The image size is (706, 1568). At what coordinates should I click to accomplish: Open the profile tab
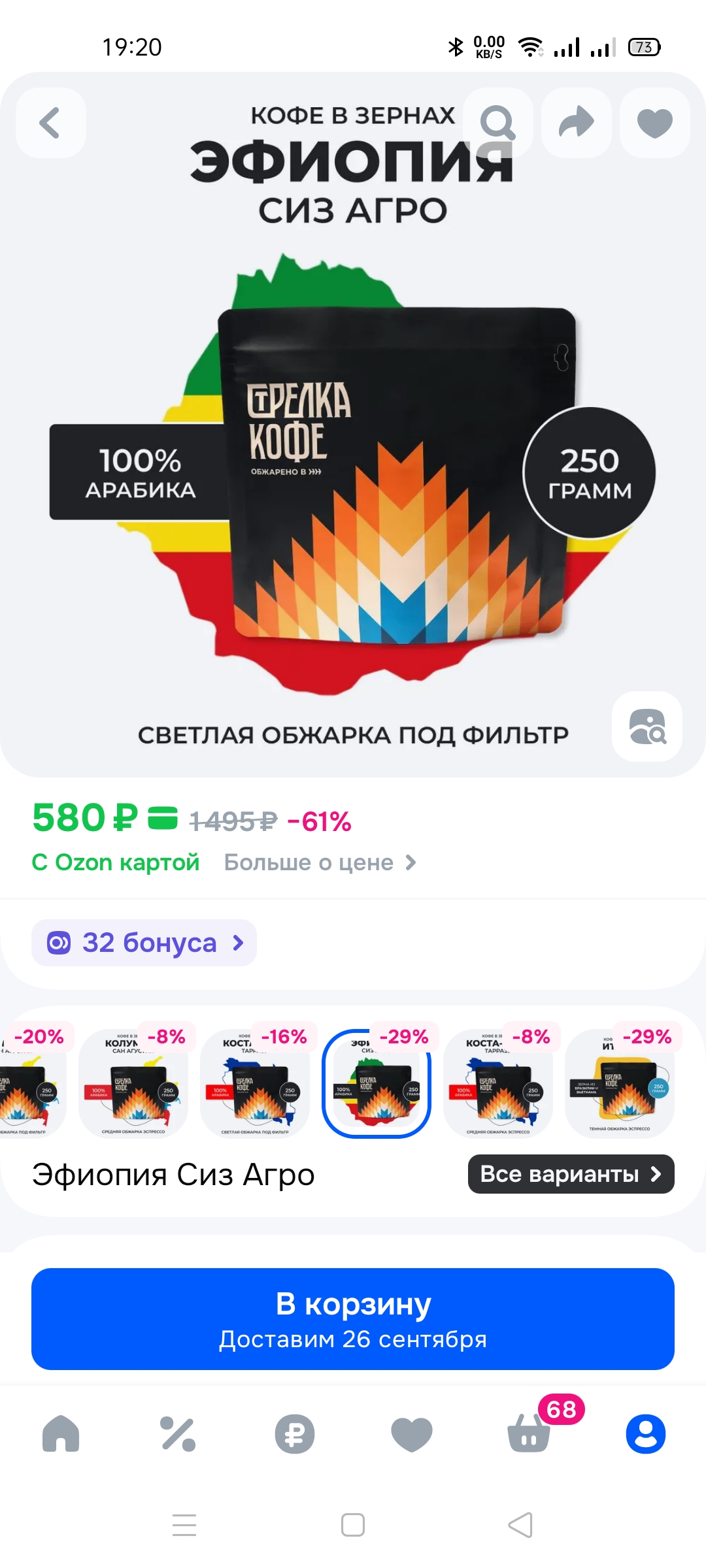(x=646, y=1433)
